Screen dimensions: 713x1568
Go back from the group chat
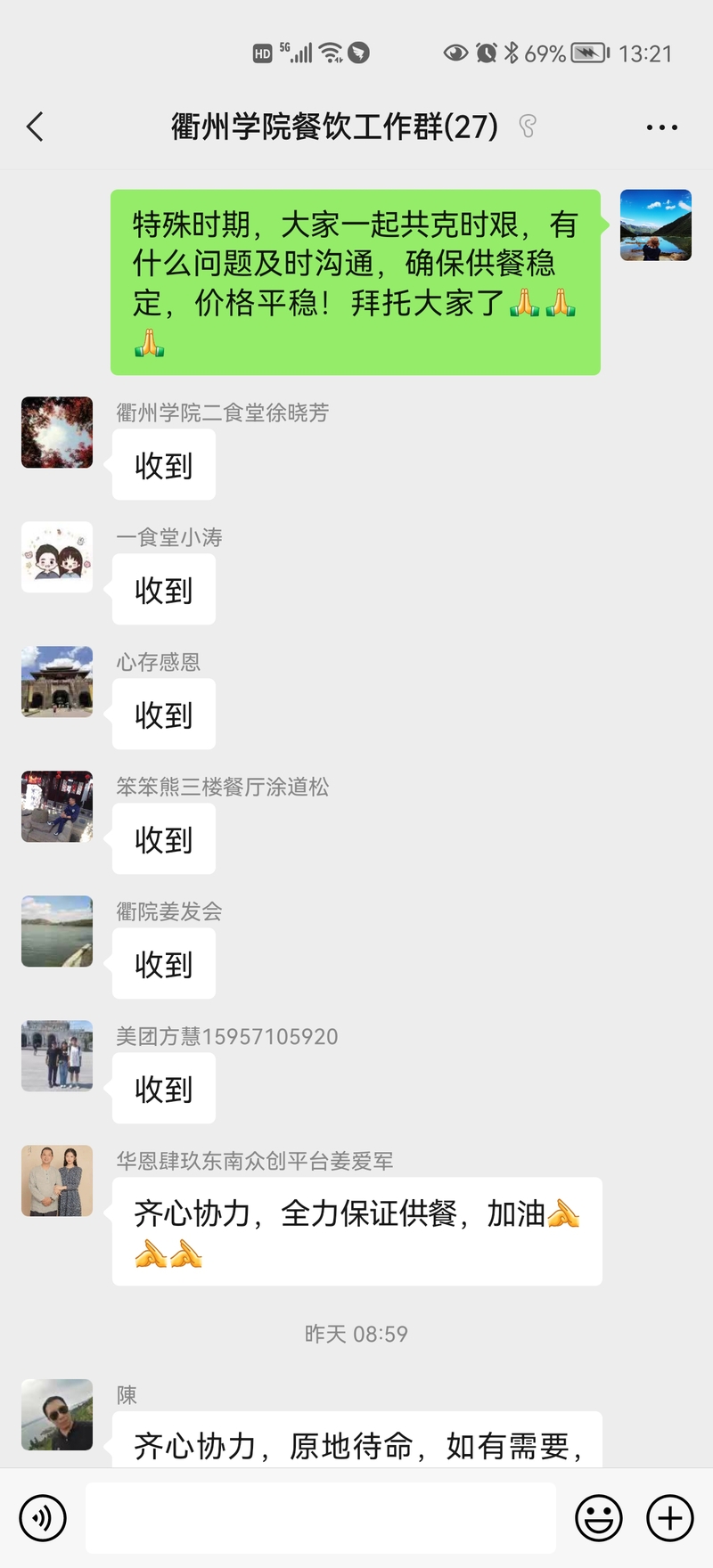coord(36,127)
